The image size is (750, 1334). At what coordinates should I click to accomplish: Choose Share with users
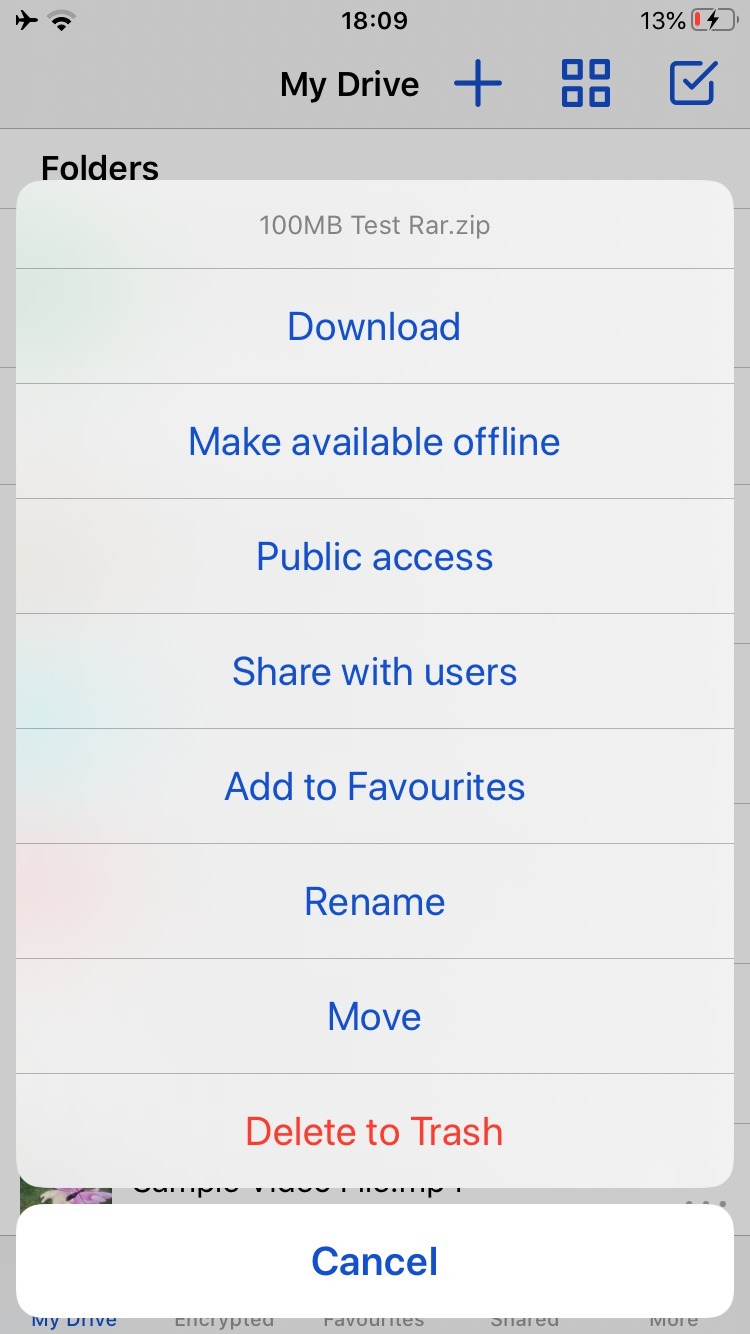[x=374, y=672]
